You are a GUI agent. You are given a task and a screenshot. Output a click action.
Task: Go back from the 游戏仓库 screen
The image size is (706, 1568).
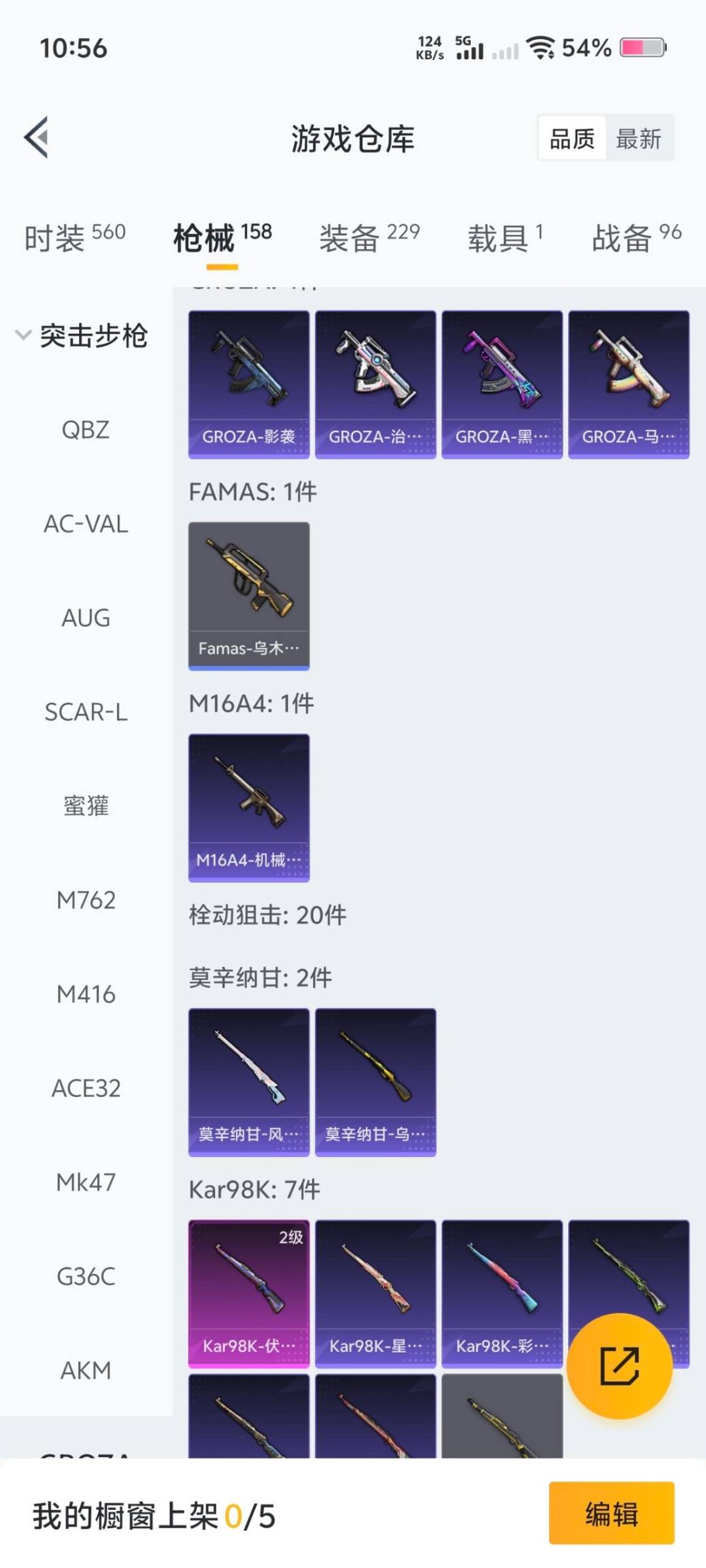[37, 137]
